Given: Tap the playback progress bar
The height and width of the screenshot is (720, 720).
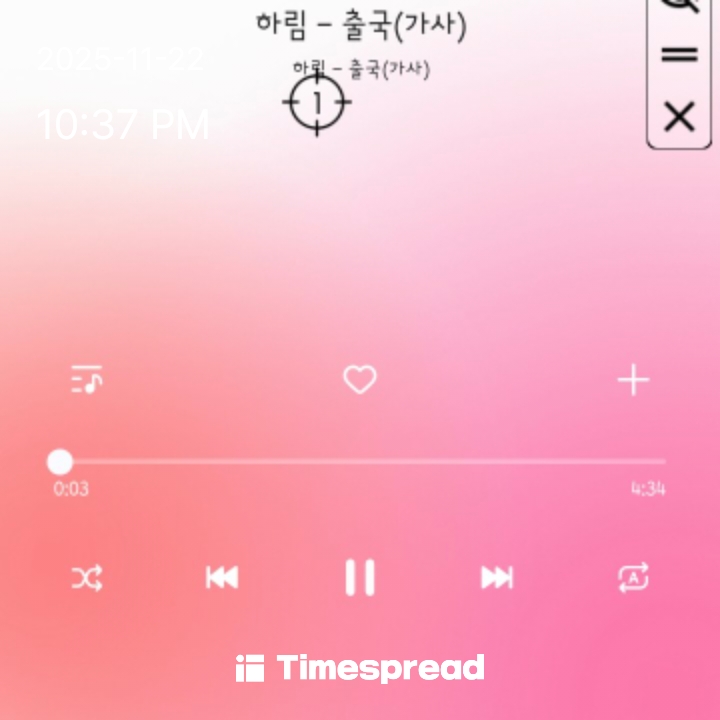Looking at the screenshot, I should pyautogui.click(x=360, y=462).
